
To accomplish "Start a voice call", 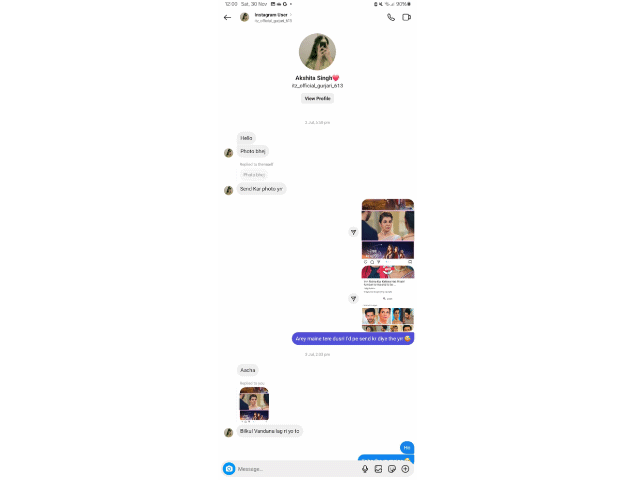I will [391, 17].
